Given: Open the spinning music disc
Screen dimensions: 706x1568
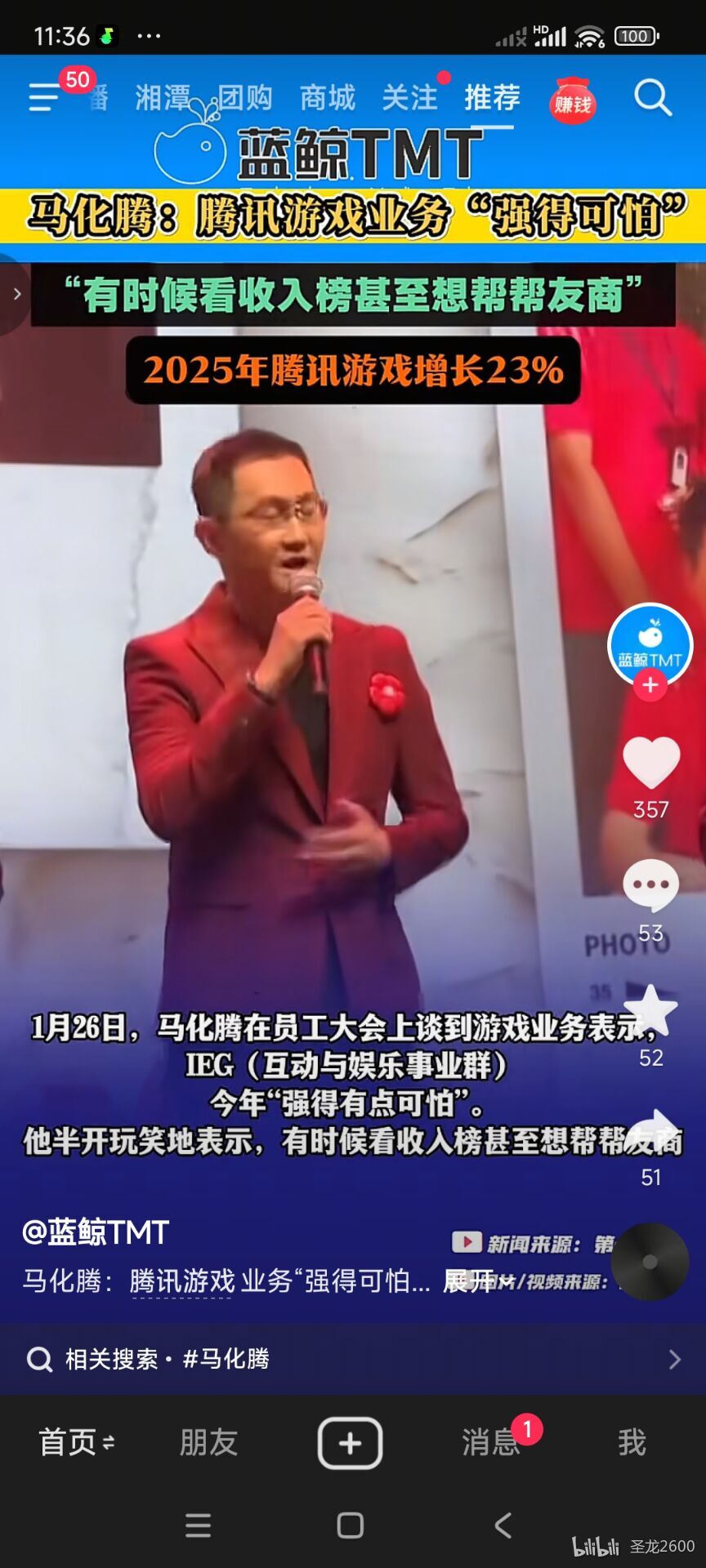Looking at the screenshot, I should point(650,1262).
